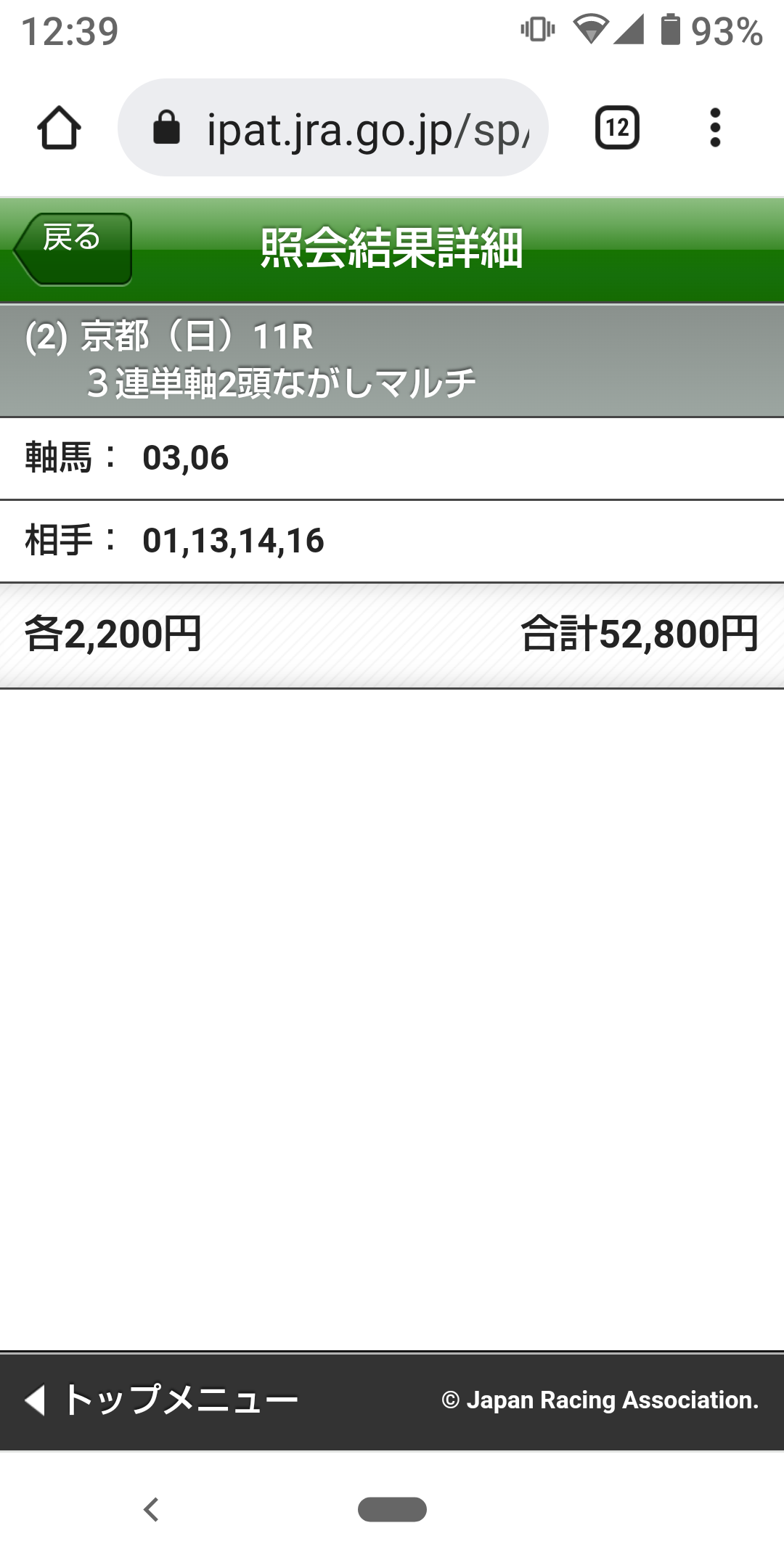Tap the home pill in navigation bar
This screenshot has height=1568, width=784.
(392, 1509)
